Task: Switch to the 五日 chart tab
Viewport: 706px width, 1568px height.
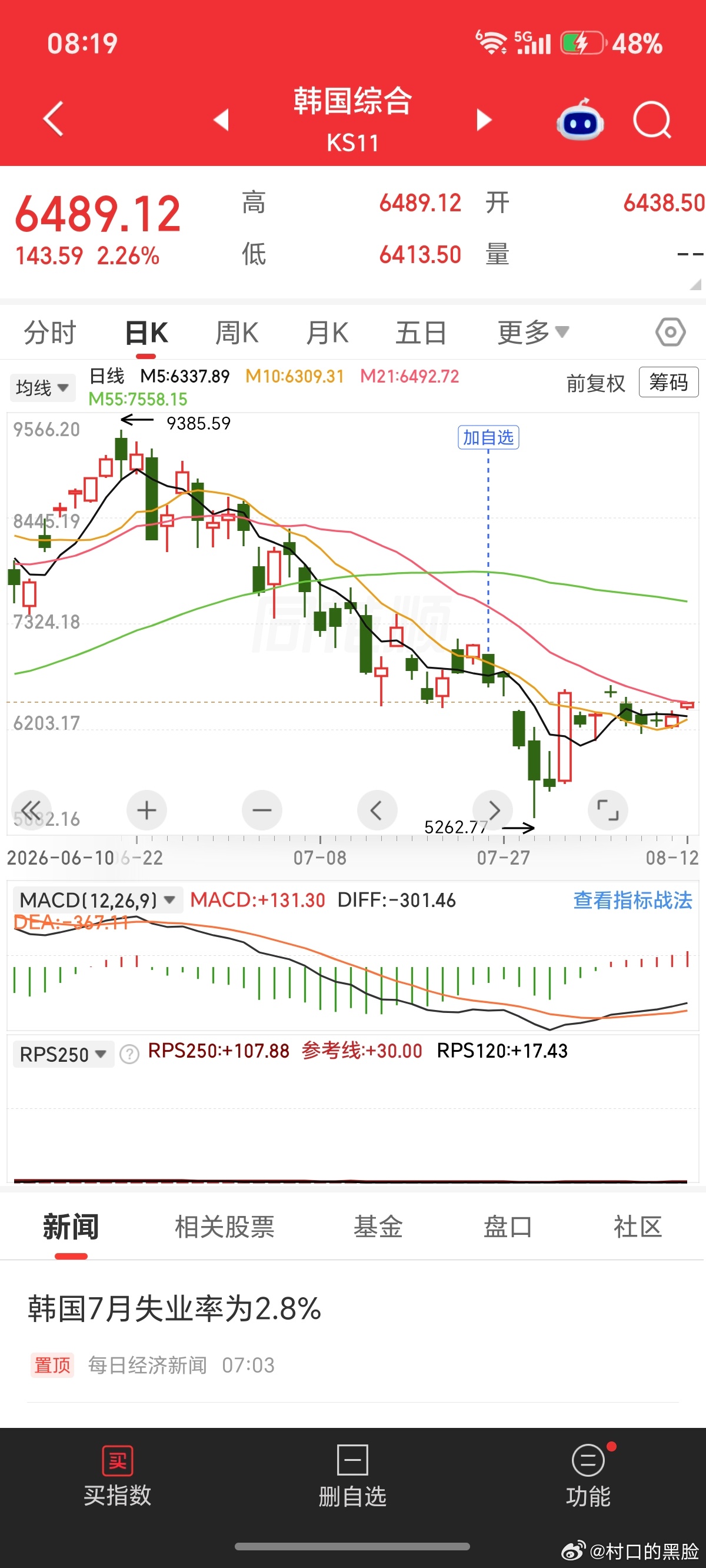Action: point(421,333)
